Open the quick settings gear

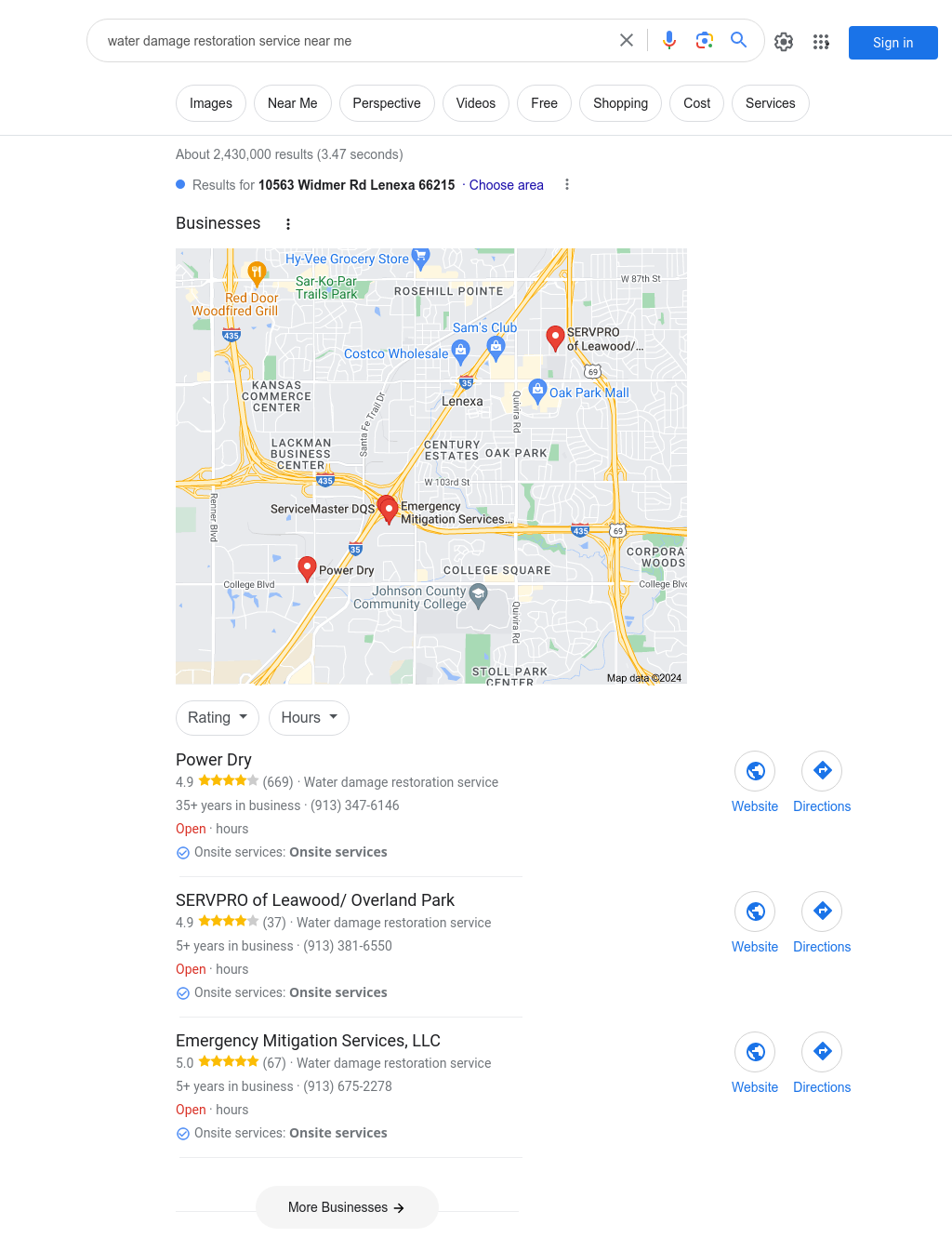[784, 42]
